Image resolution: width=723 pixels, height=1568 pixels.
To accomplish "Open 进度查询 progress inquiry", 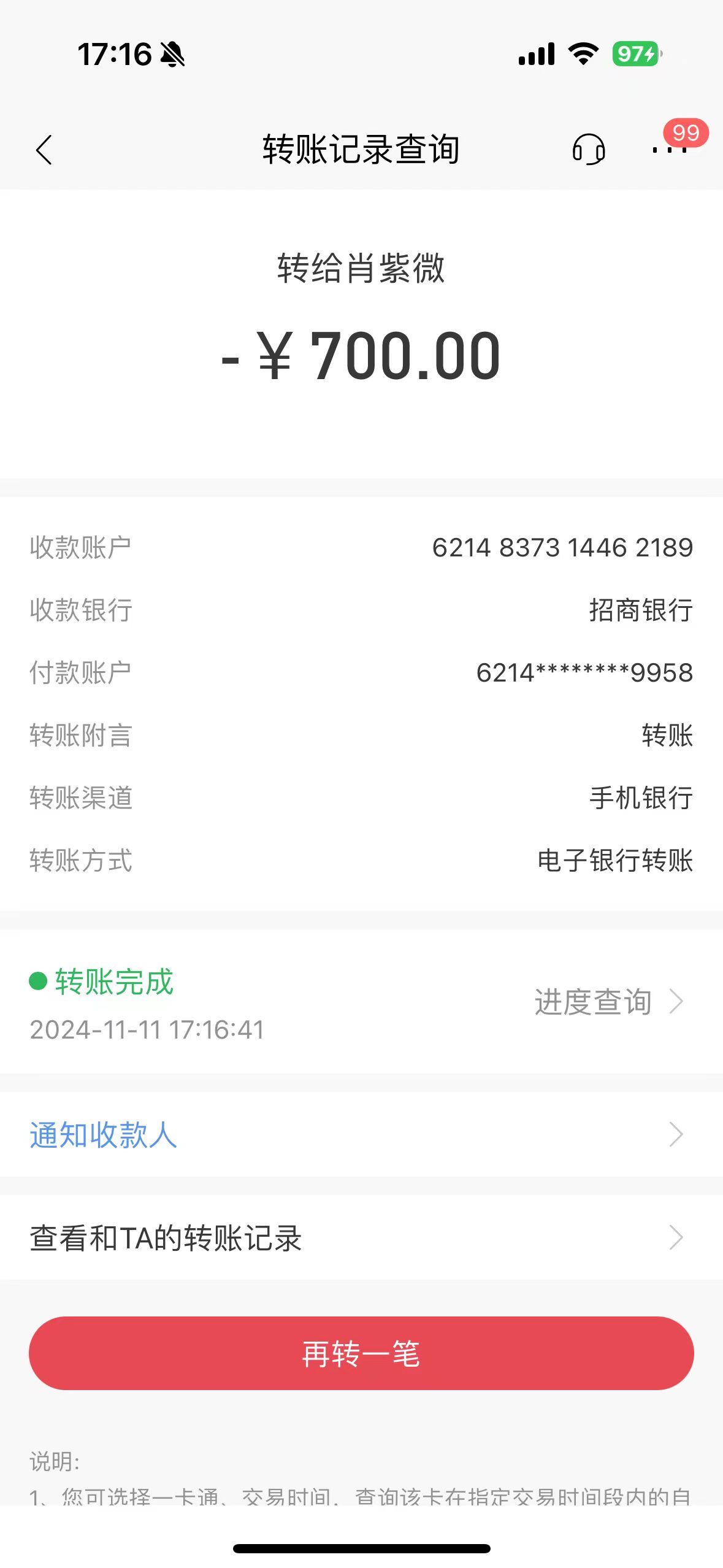I will click(x=608, y=1002).
